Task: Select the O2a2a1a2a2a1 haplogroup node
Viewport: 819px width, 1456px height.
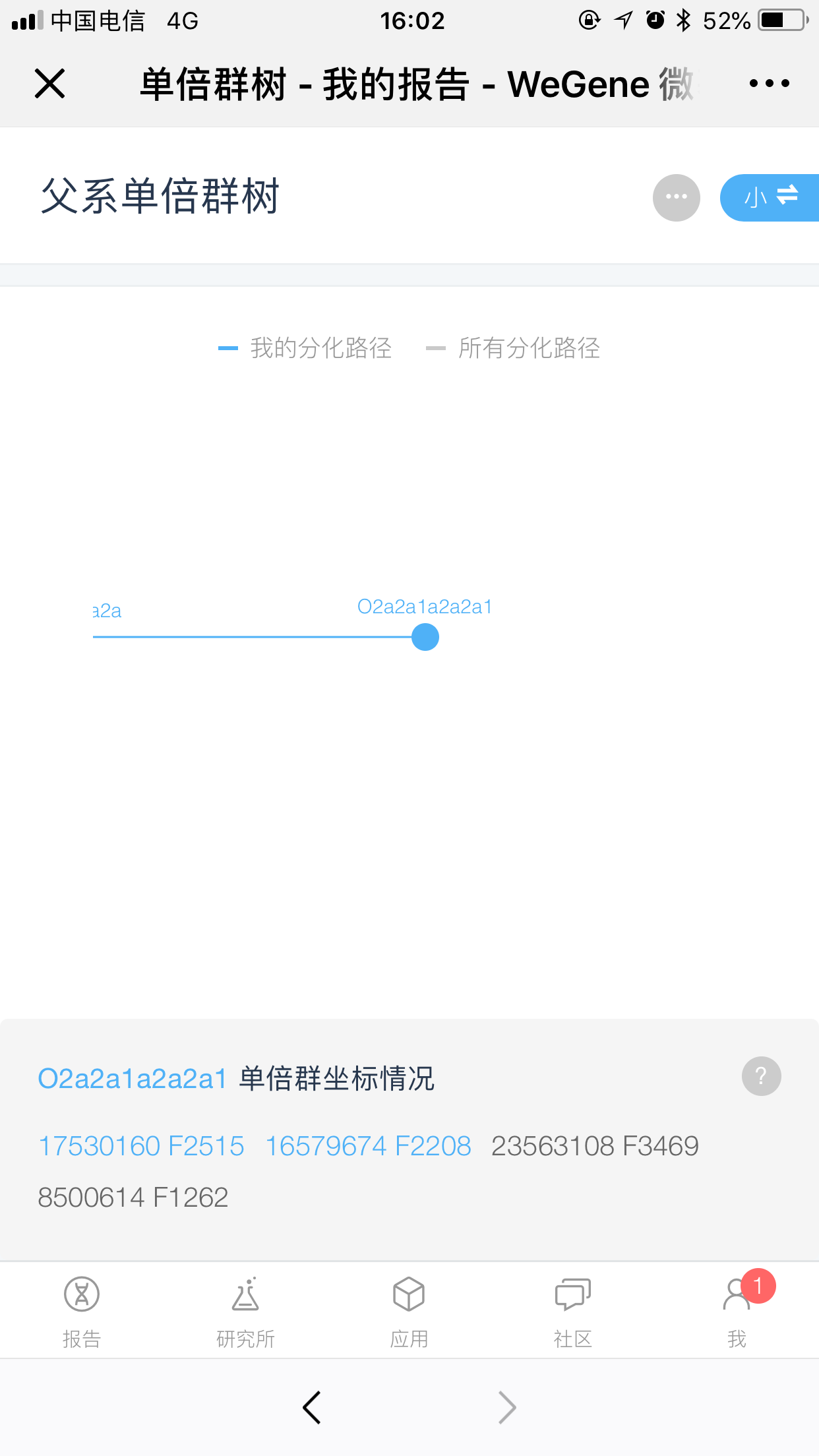Action: coord(425,637)
